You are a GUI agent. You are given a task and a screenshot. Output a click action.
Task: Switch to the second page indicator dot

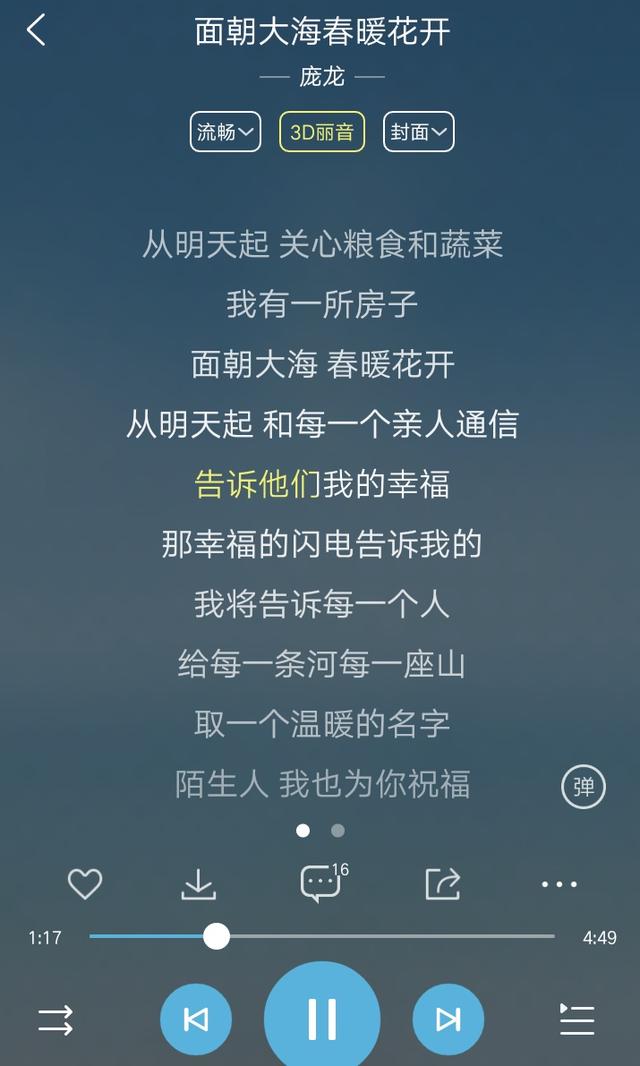337,831
